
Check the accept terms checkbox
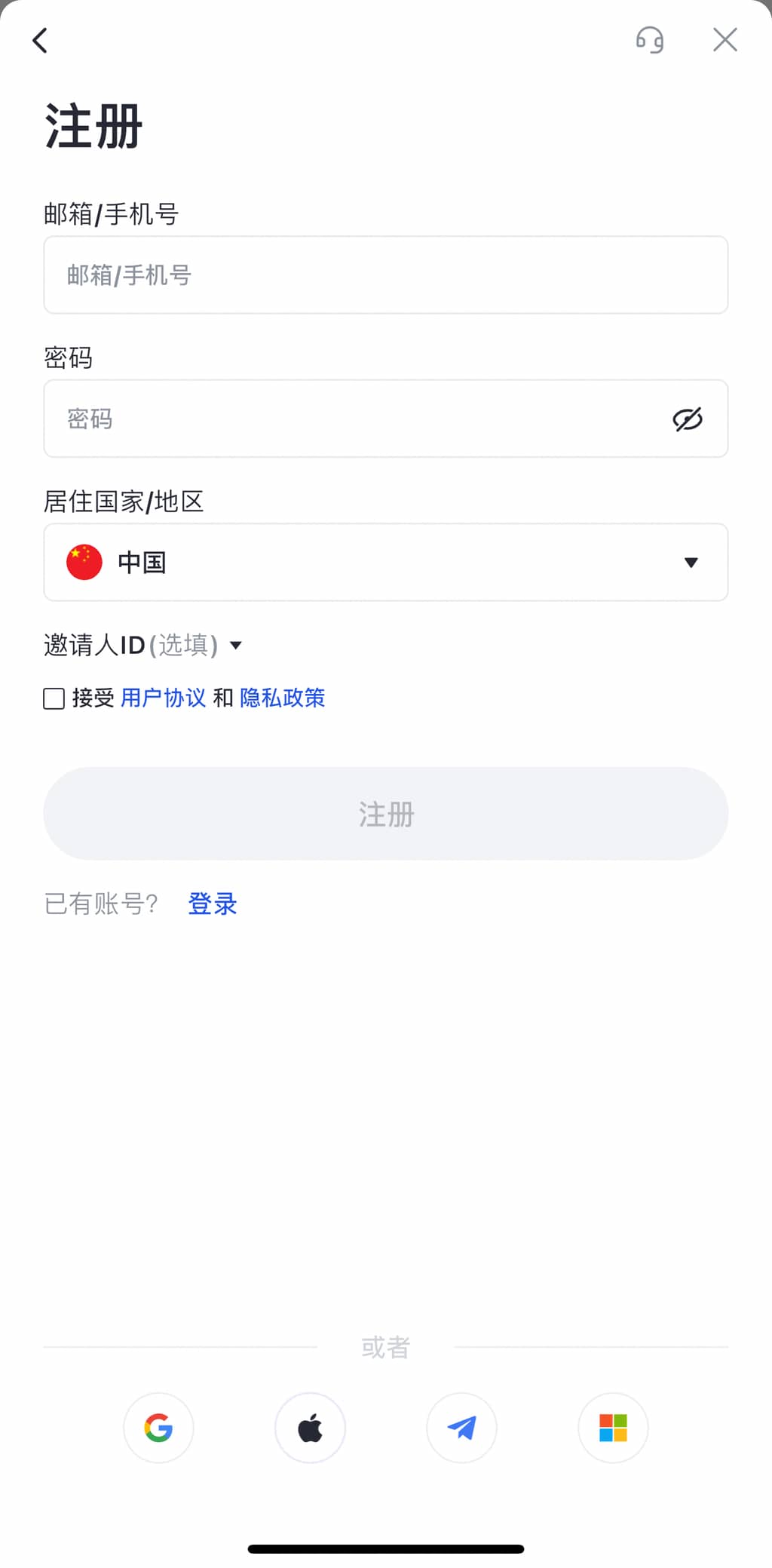54,698
